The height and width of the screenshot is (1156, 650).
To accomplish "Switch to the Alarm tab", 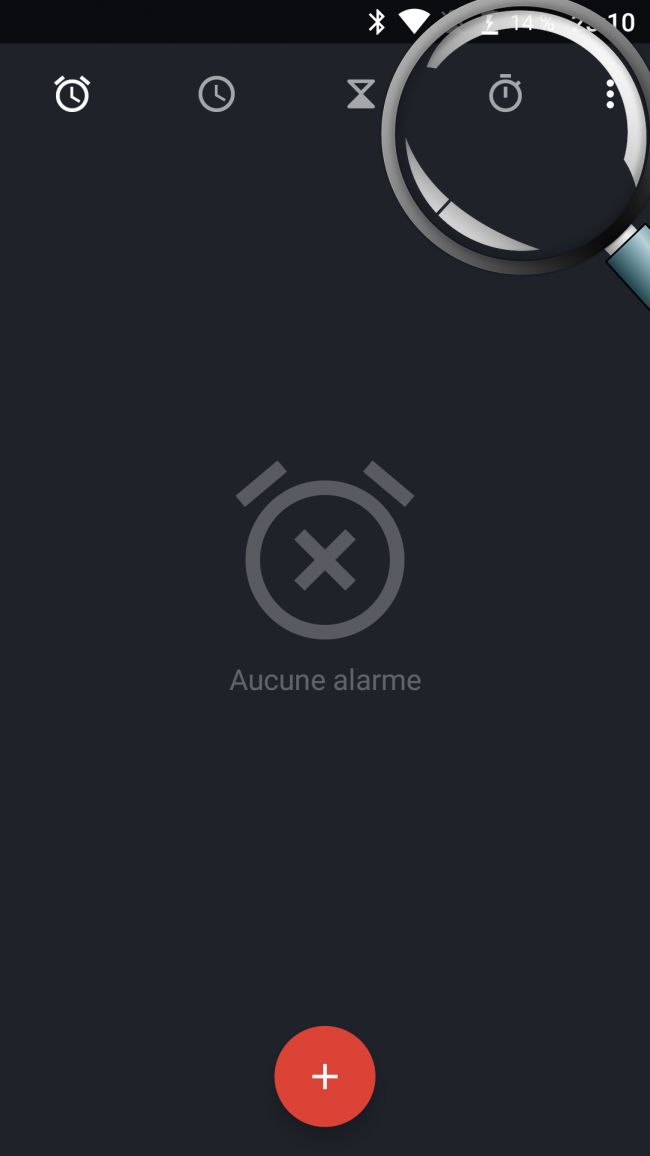I will point(72,94).
